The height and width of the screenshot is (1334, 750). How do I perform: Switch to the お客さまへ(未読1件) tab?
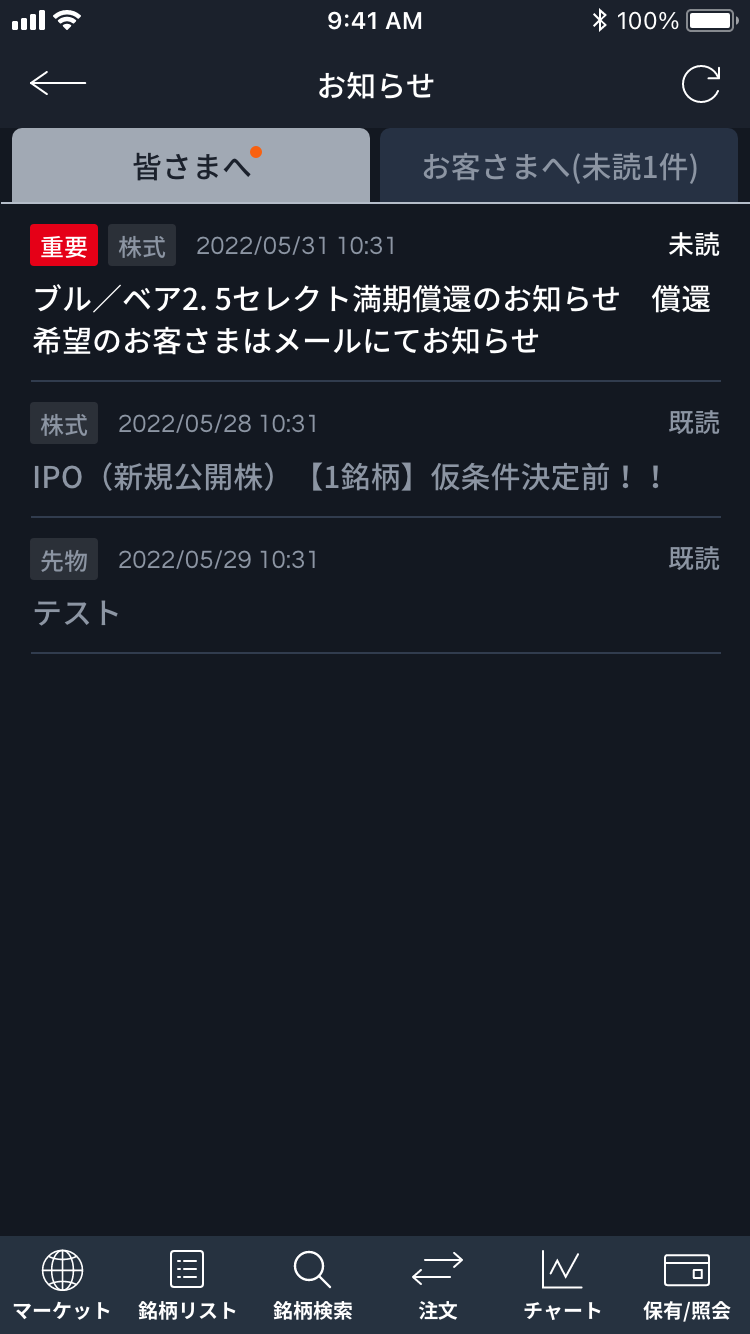click(x=559, y=166)
